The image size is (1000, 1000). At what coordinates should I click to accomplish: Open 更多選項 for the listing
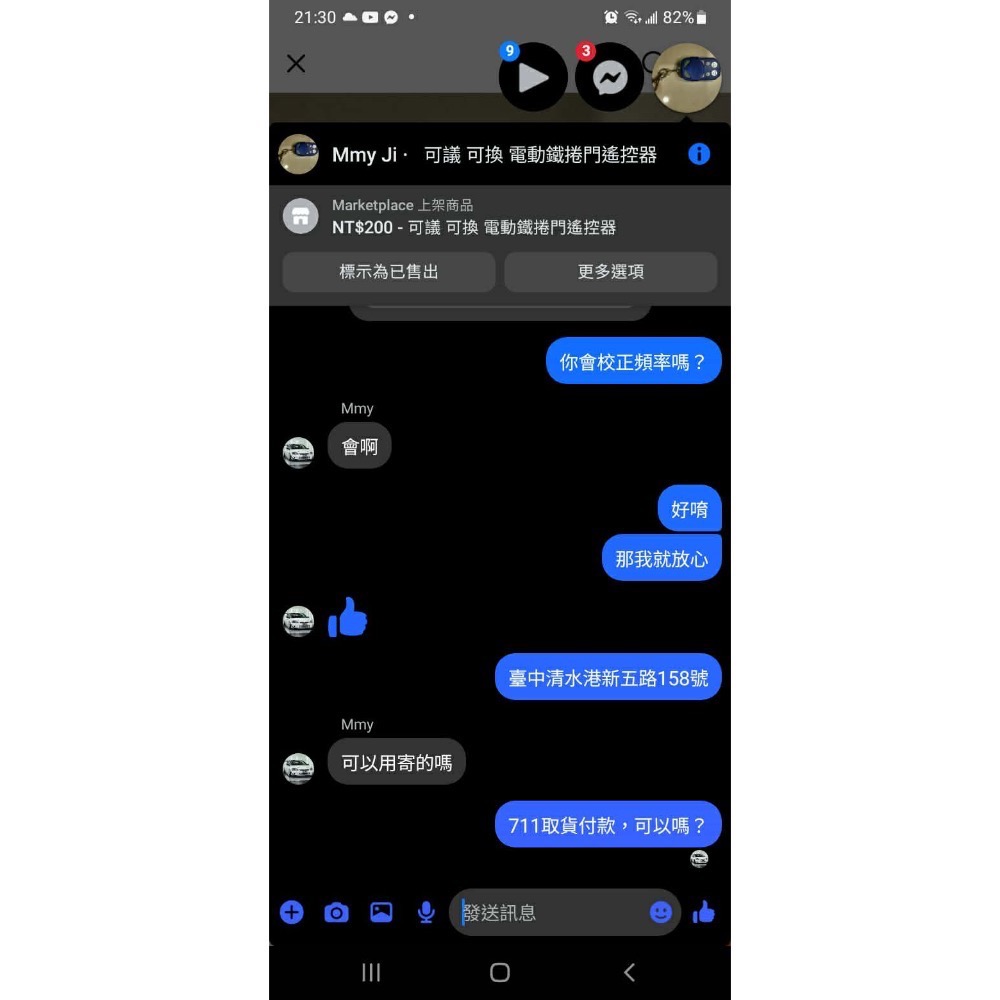pos(610,272)
